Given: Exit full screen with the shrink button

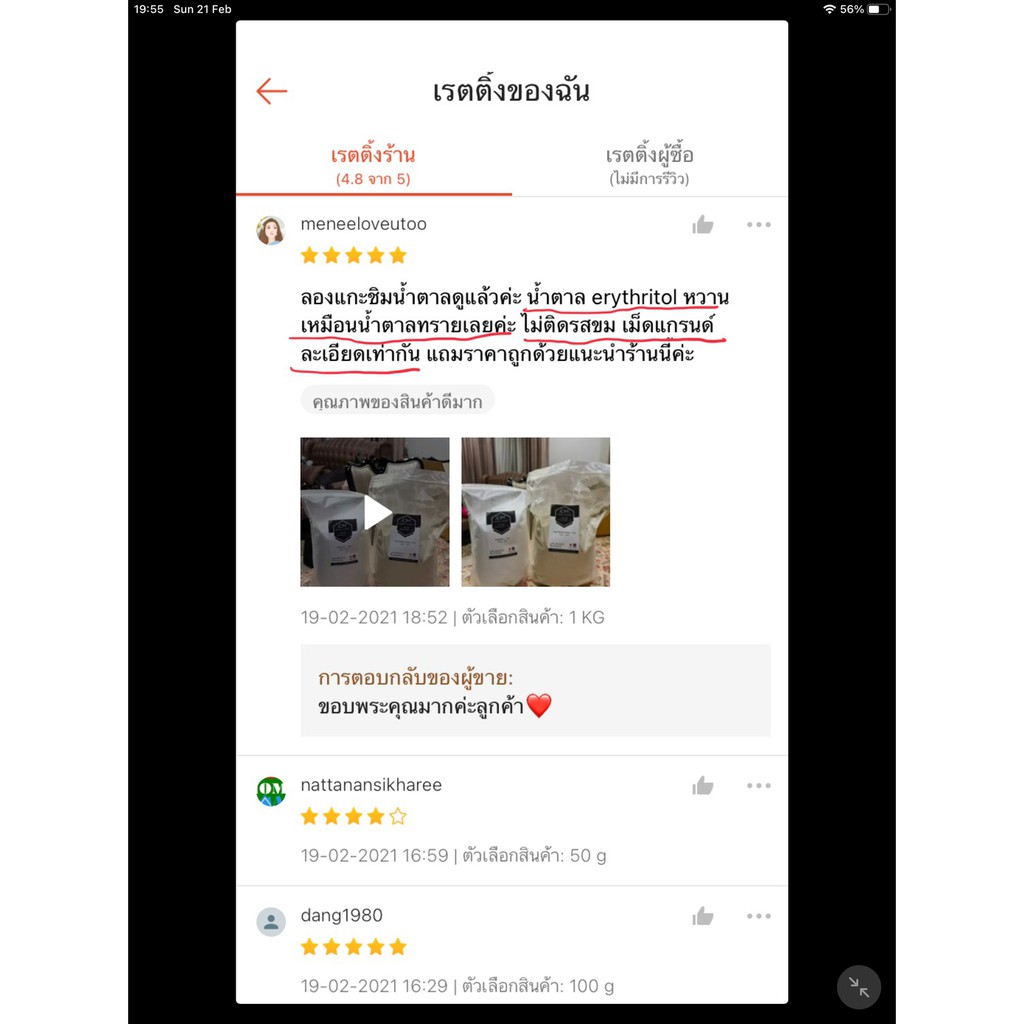Looking at the screenshot, I should (859, 987).
